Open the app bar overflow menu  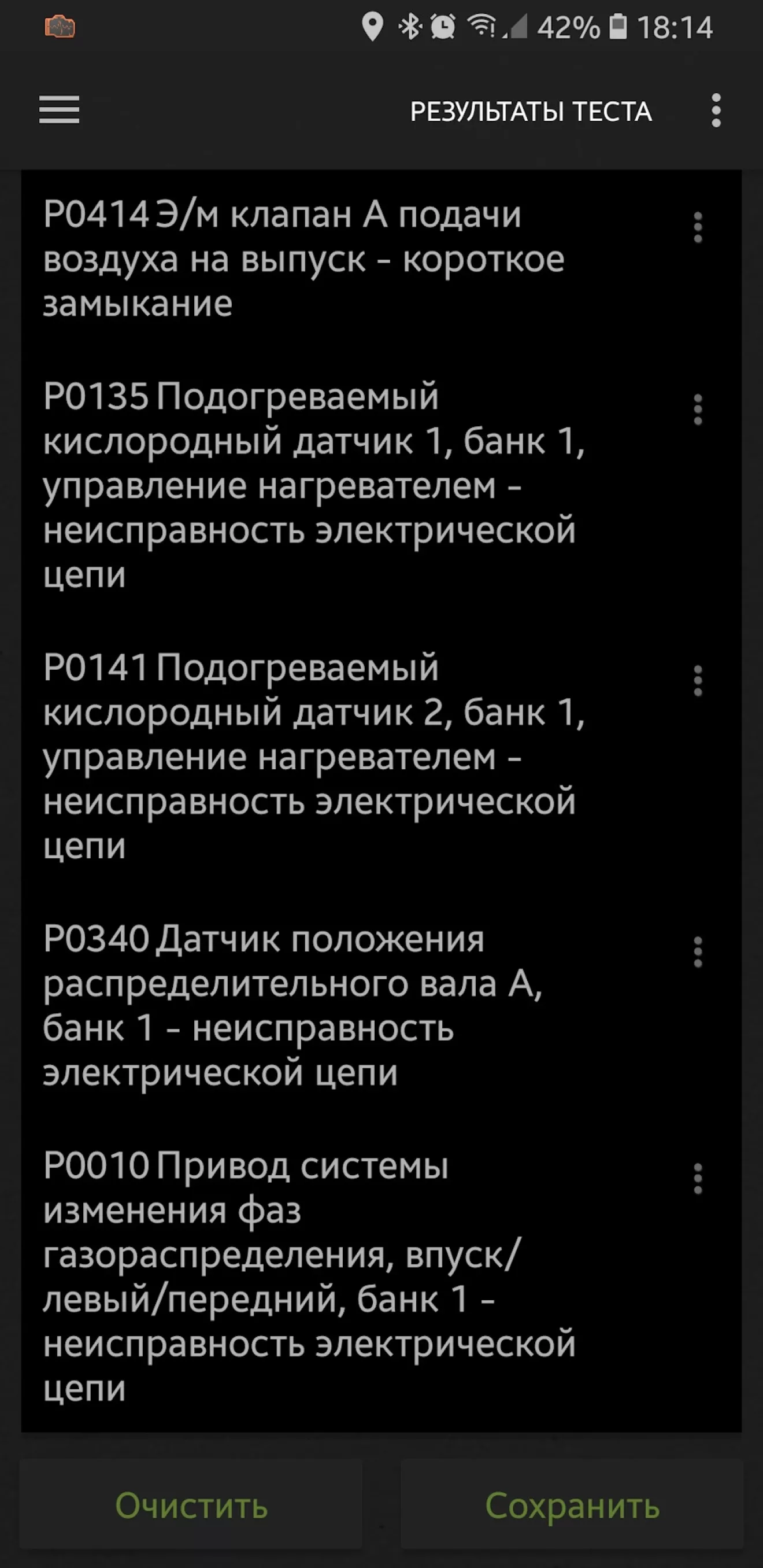(716, 111)
